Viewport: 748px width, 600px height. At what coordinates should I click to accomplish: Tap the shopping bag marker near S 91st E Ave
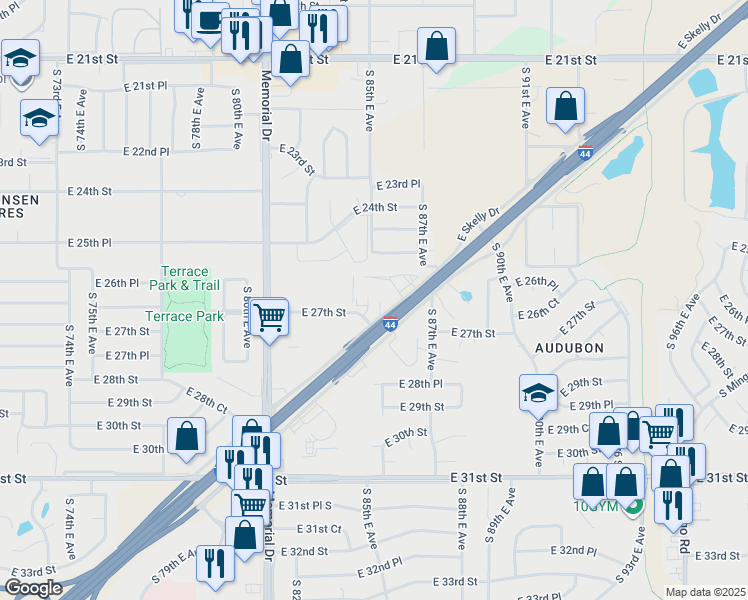tap(565, 105)
